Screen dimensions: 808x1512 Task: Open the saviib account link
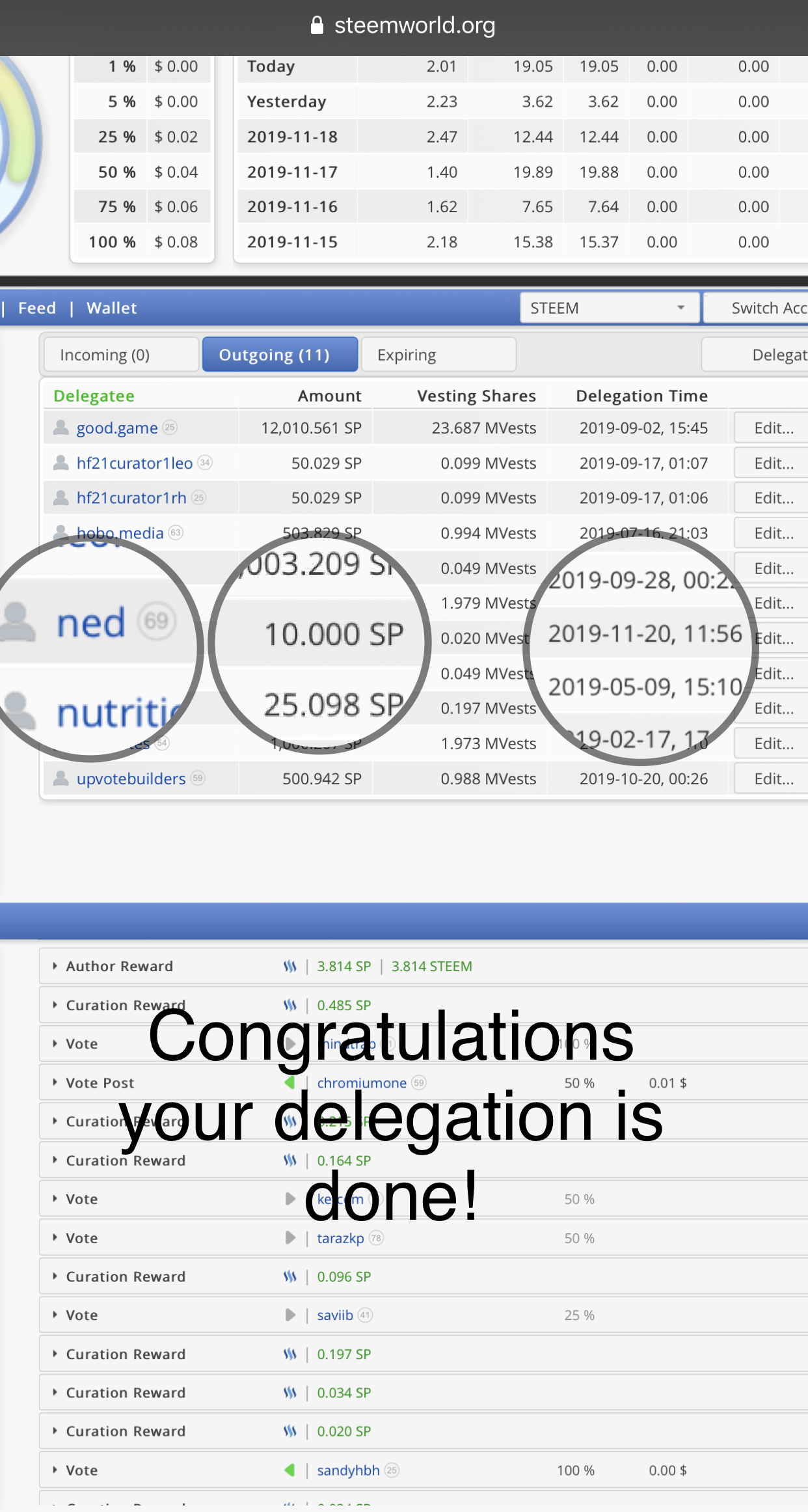pos(335,1315)
